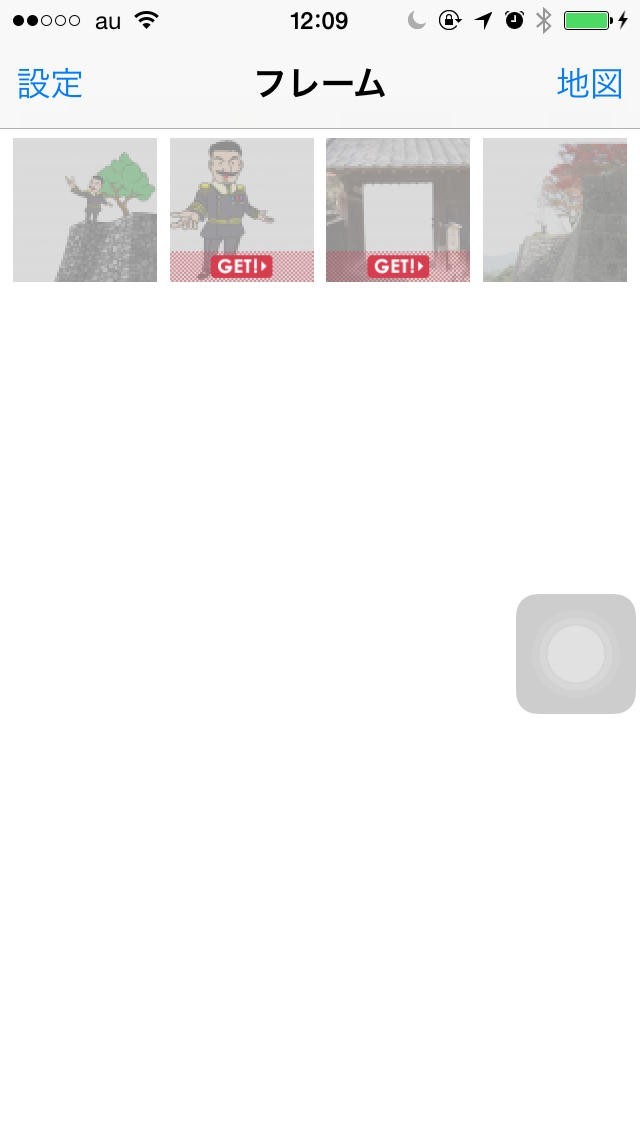Open 設定 (Settings) from the navigation bar
This screenshot has height=1136, width=640.
coord(50,84)
